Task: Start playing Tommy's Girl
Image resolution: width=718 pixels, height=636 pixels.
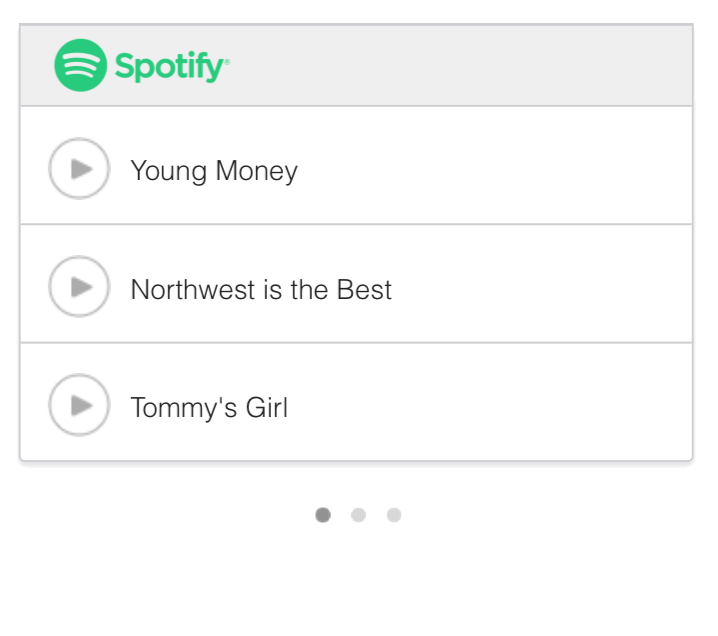Action: (x=79, y=405)
